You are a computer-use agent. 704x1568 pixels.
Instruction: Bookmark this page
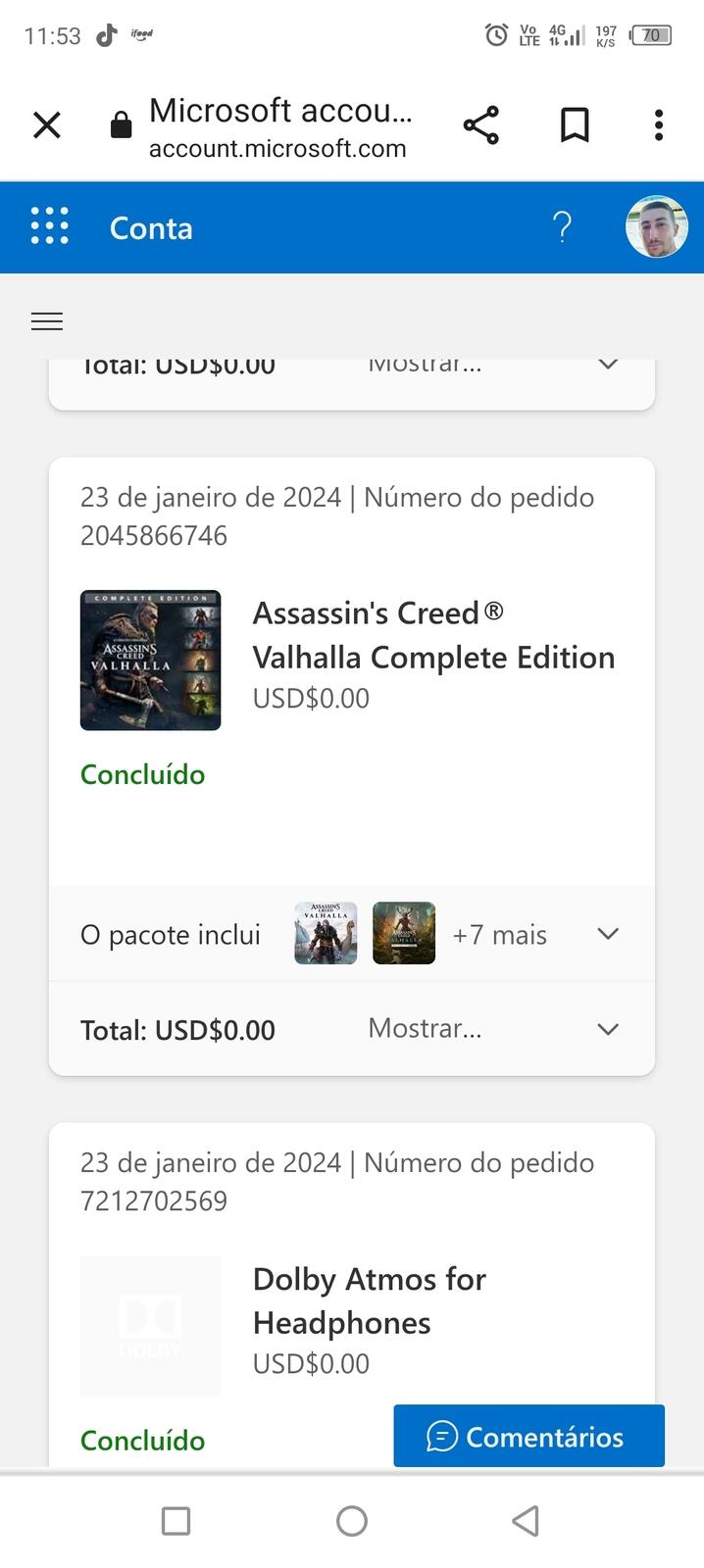[575, 125]
